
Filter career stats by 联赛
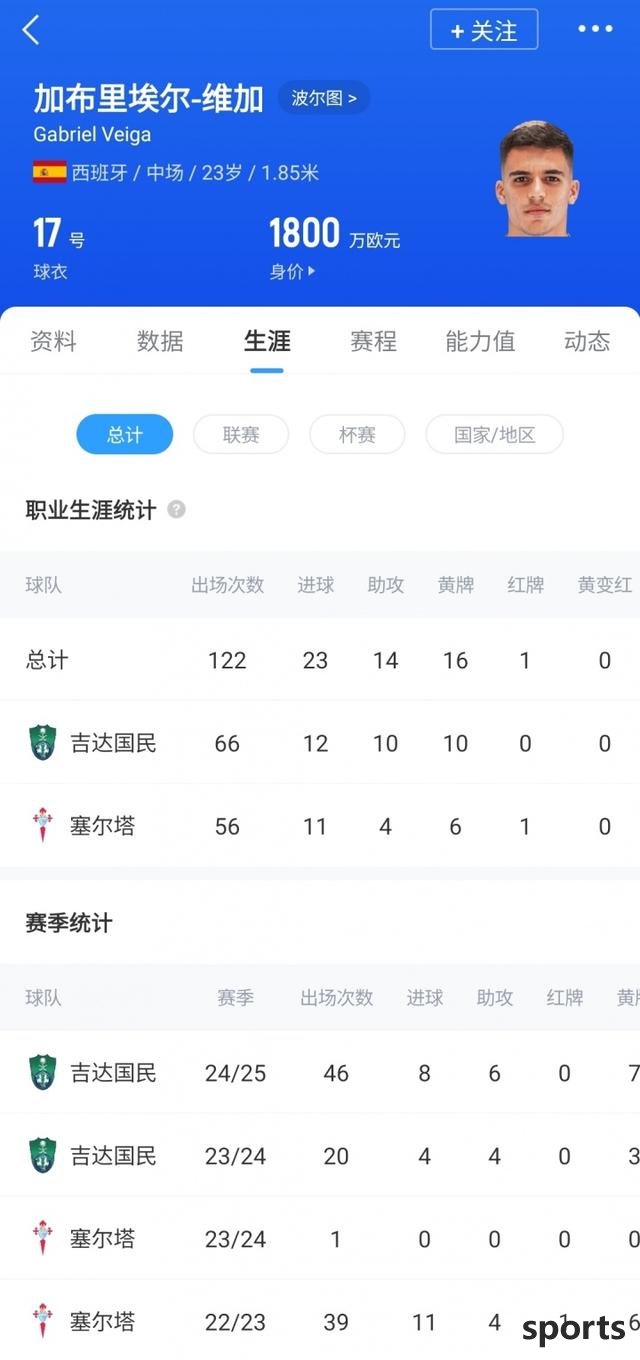click(241, 435)
